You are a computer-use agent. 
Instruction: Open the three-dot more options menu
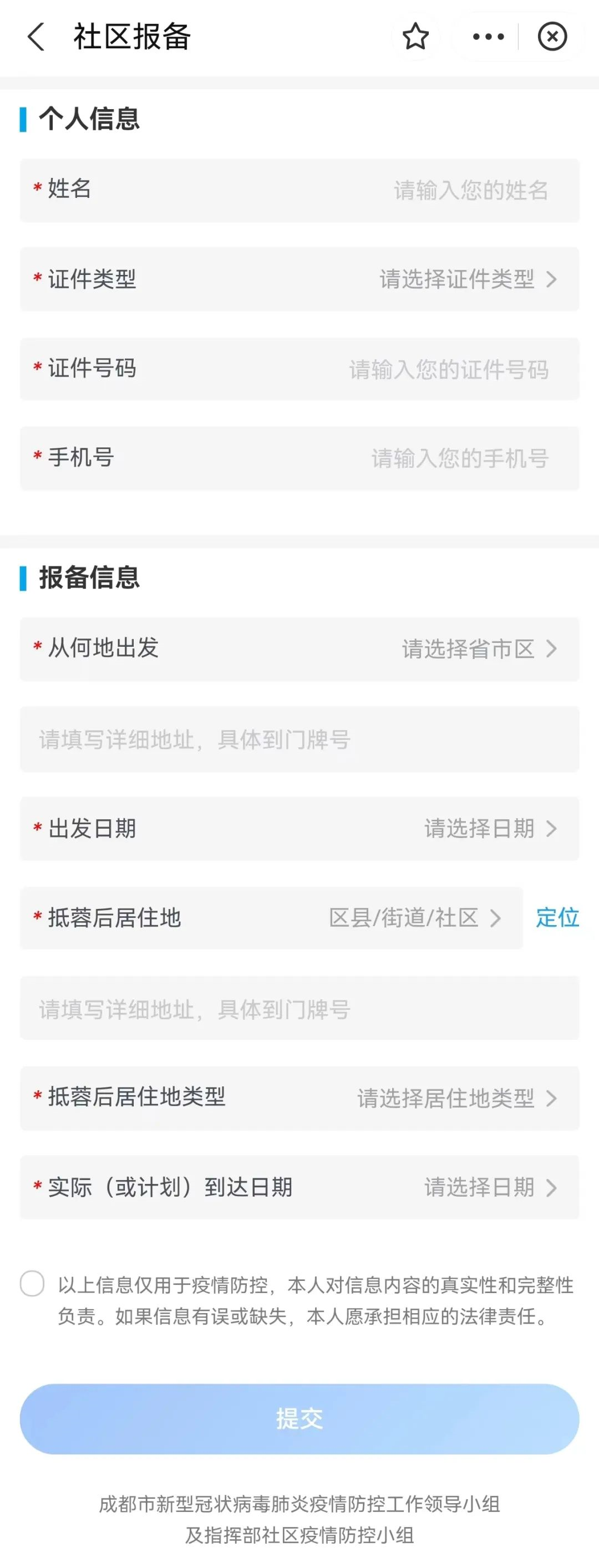pyautogui.click(x=488, y=37)
